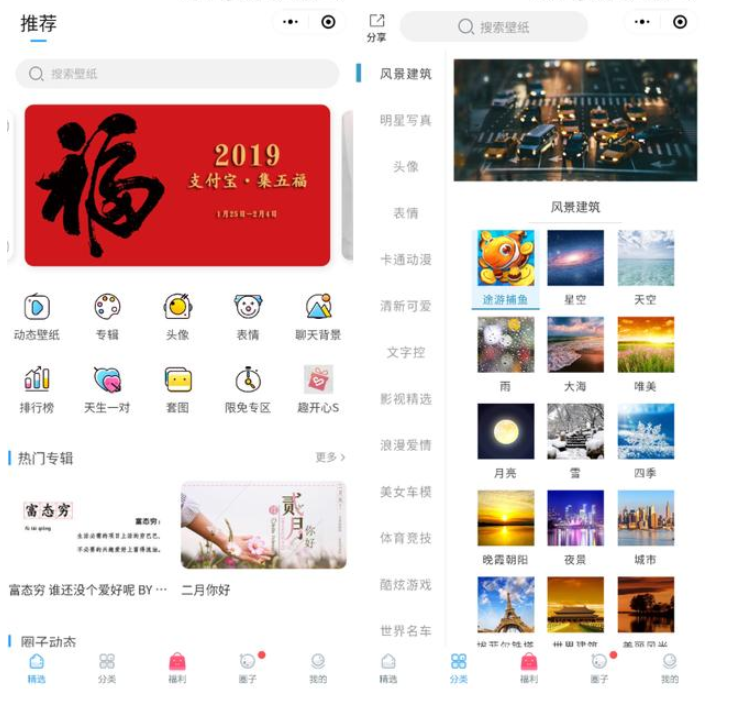Select the 明星写真 category
730x702 pixels.
(405, 120)
